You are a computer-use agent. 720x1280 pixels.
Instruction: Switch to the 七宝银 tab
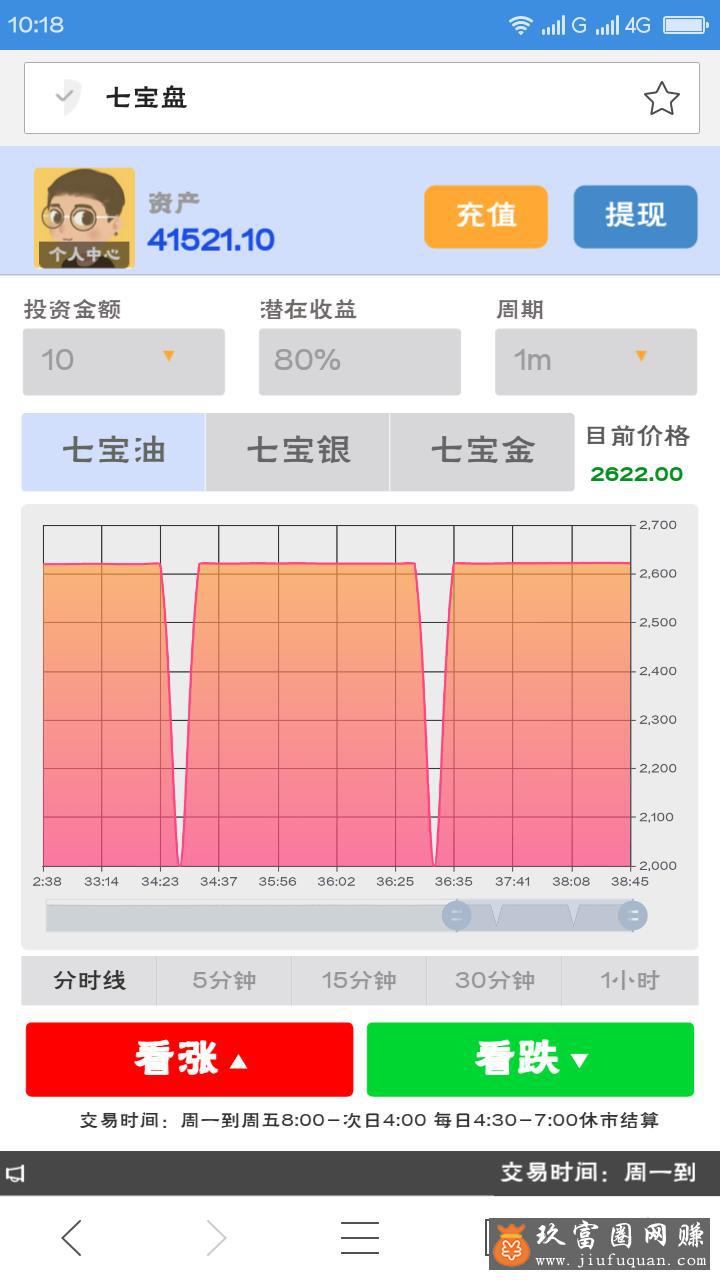pyautogui.click(x=298, y=451)
